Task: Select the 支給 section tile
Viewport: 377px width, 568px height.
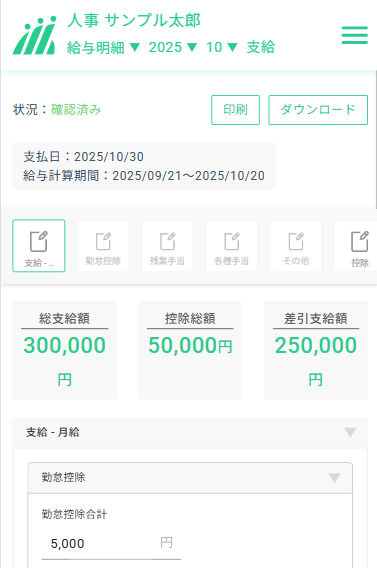Action: 39,246
